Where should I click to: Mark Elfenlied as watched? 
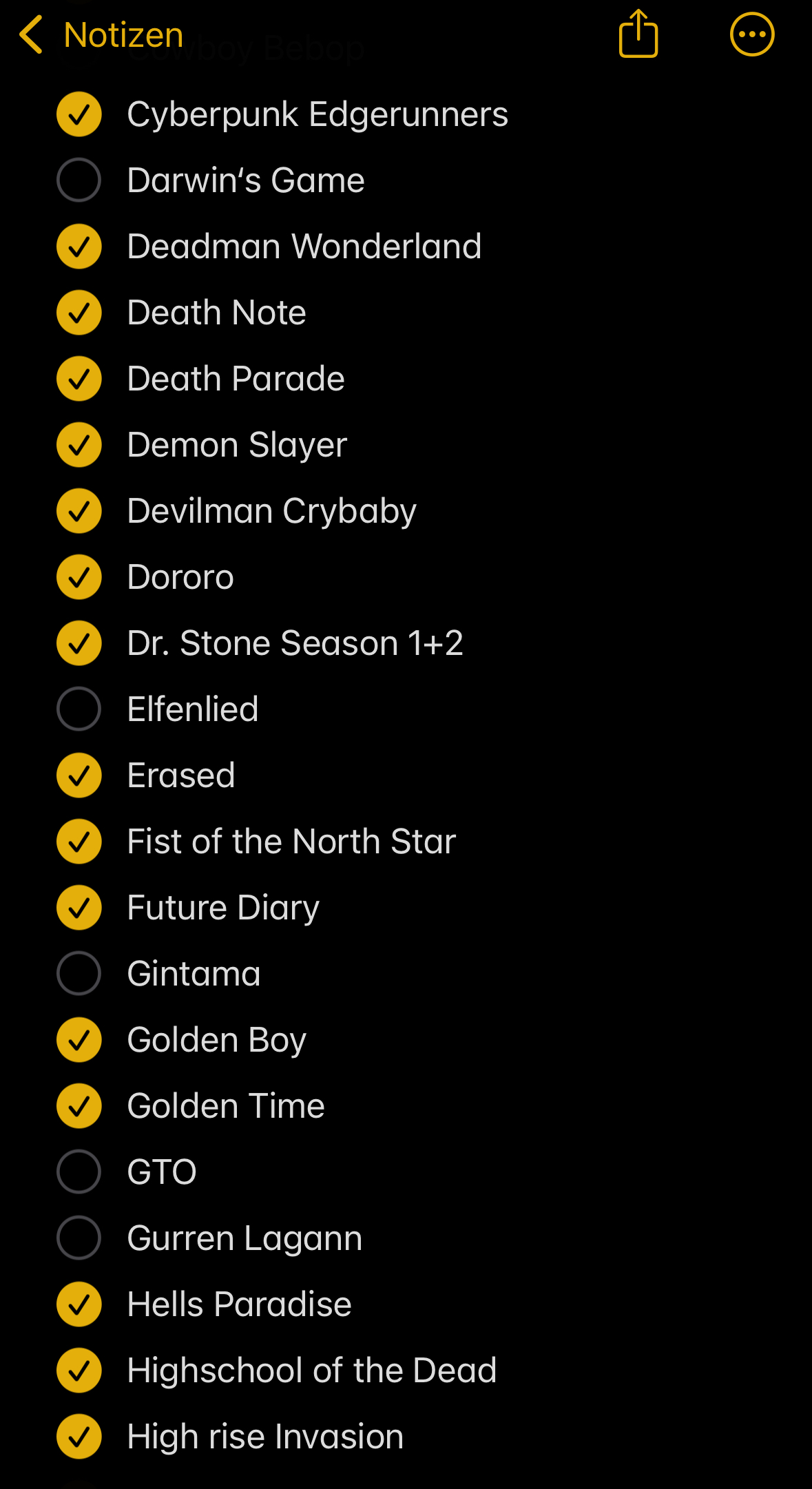point(79,709)
